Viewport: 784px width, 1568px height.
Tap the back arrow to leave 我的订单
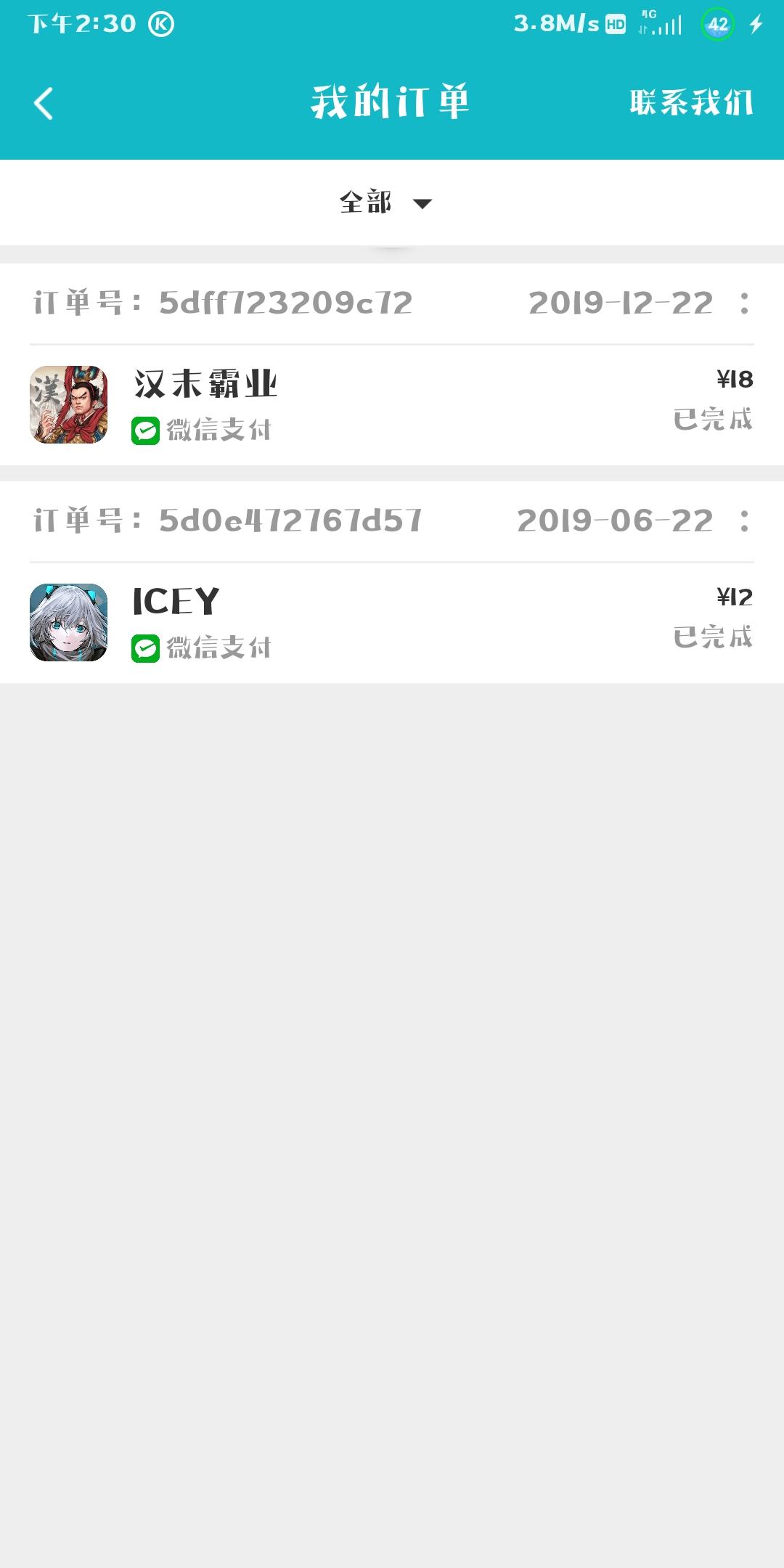(x=41, y=103)
